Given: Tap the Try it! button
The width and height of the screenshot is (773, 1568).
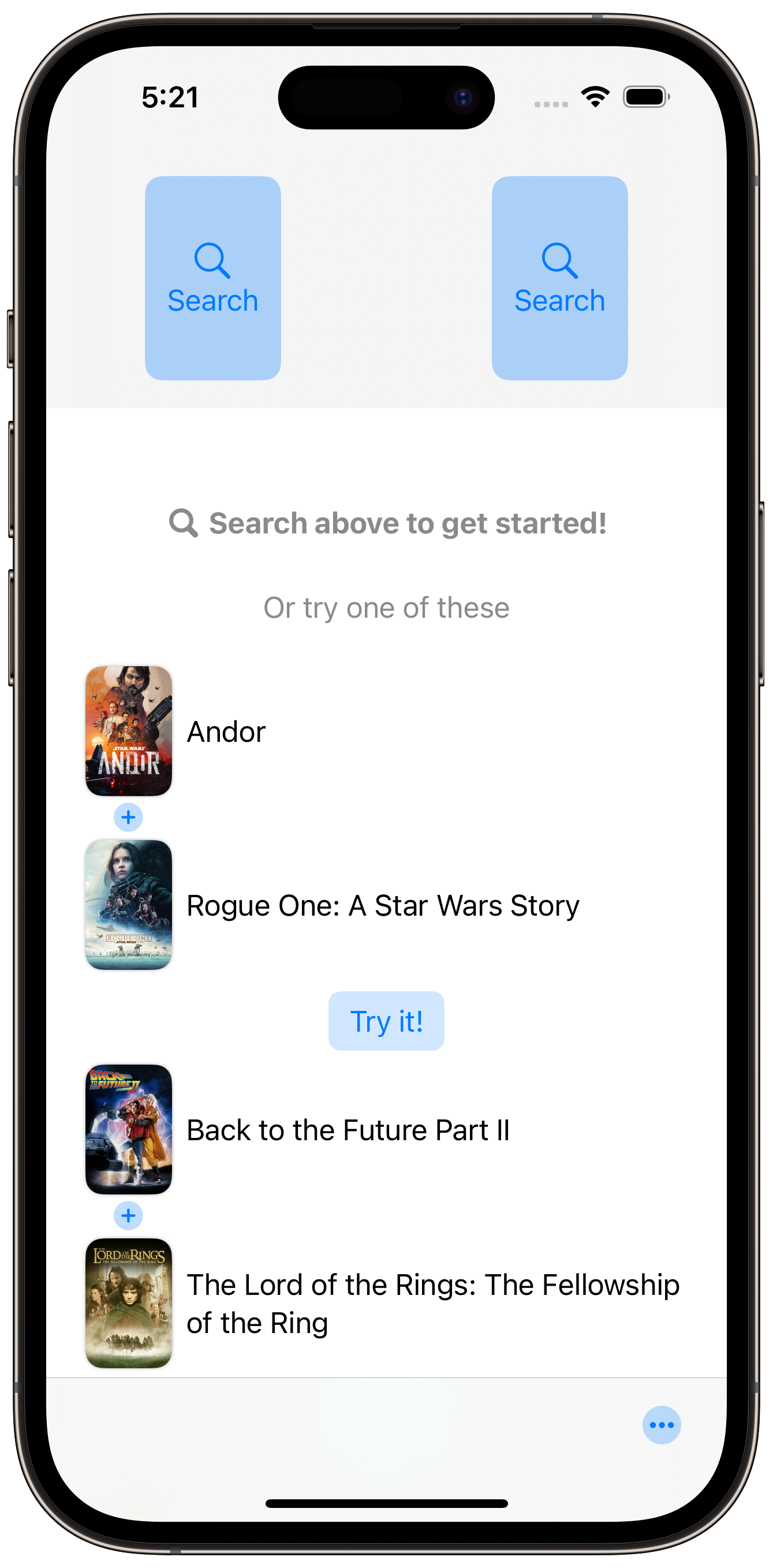Looking at the screenshot, I should [386, 1021].
